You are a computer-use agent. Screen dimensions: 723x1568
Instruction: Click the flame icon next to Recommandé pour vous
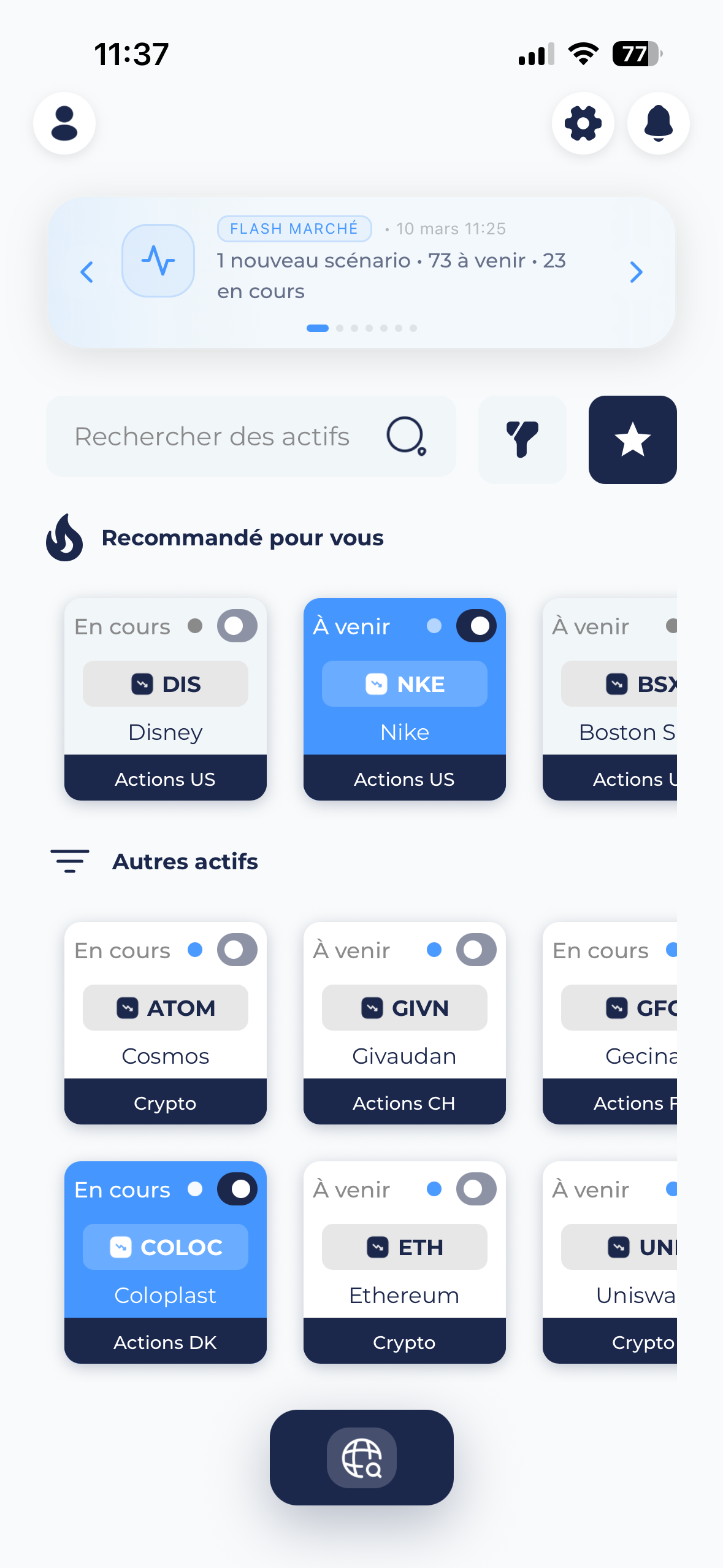point(64,539)
